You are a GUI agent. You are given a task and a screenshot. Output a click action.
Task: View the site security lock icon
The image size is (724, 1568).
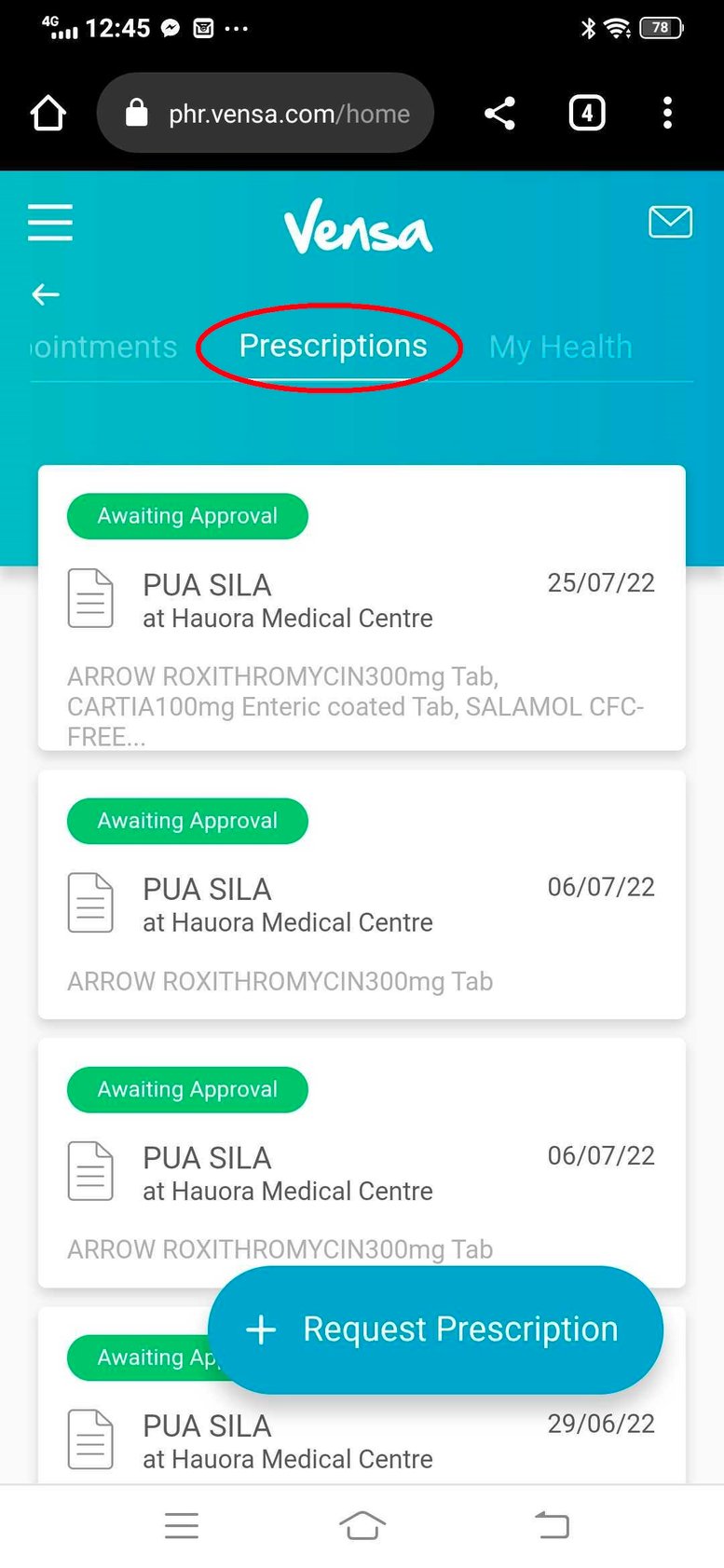[x=136, y=113]
